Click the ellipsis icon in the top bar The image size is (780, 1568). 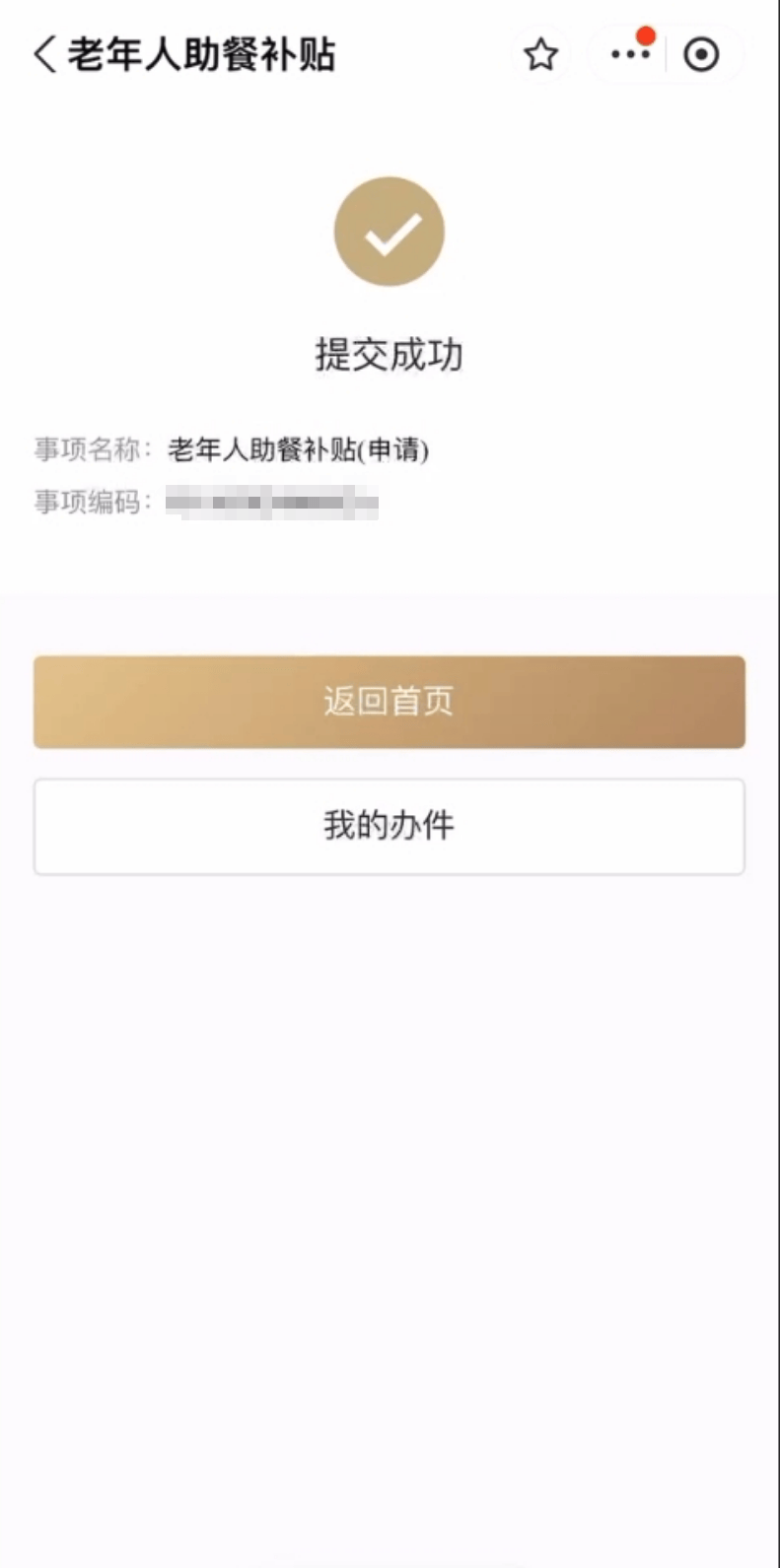628,54
